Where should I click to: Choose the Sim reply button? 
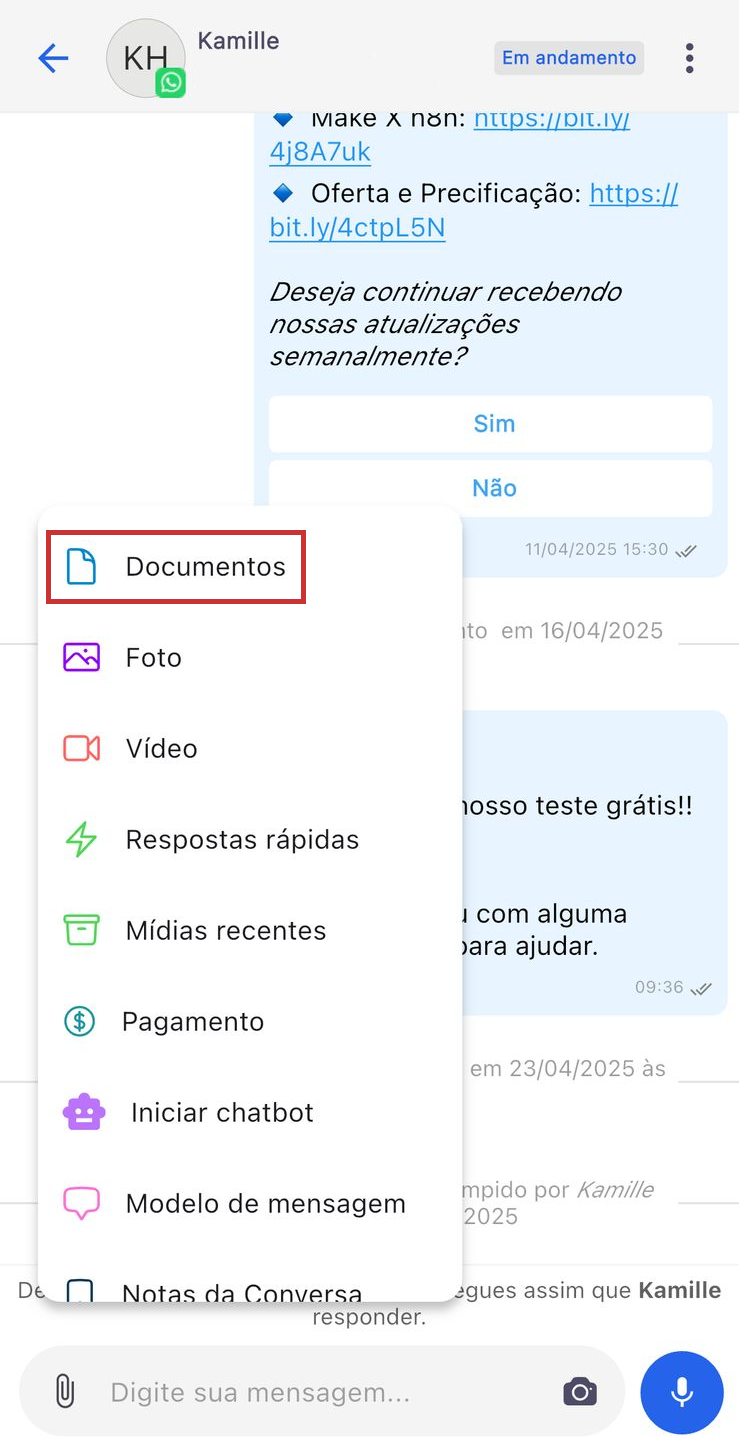[493, 424]
